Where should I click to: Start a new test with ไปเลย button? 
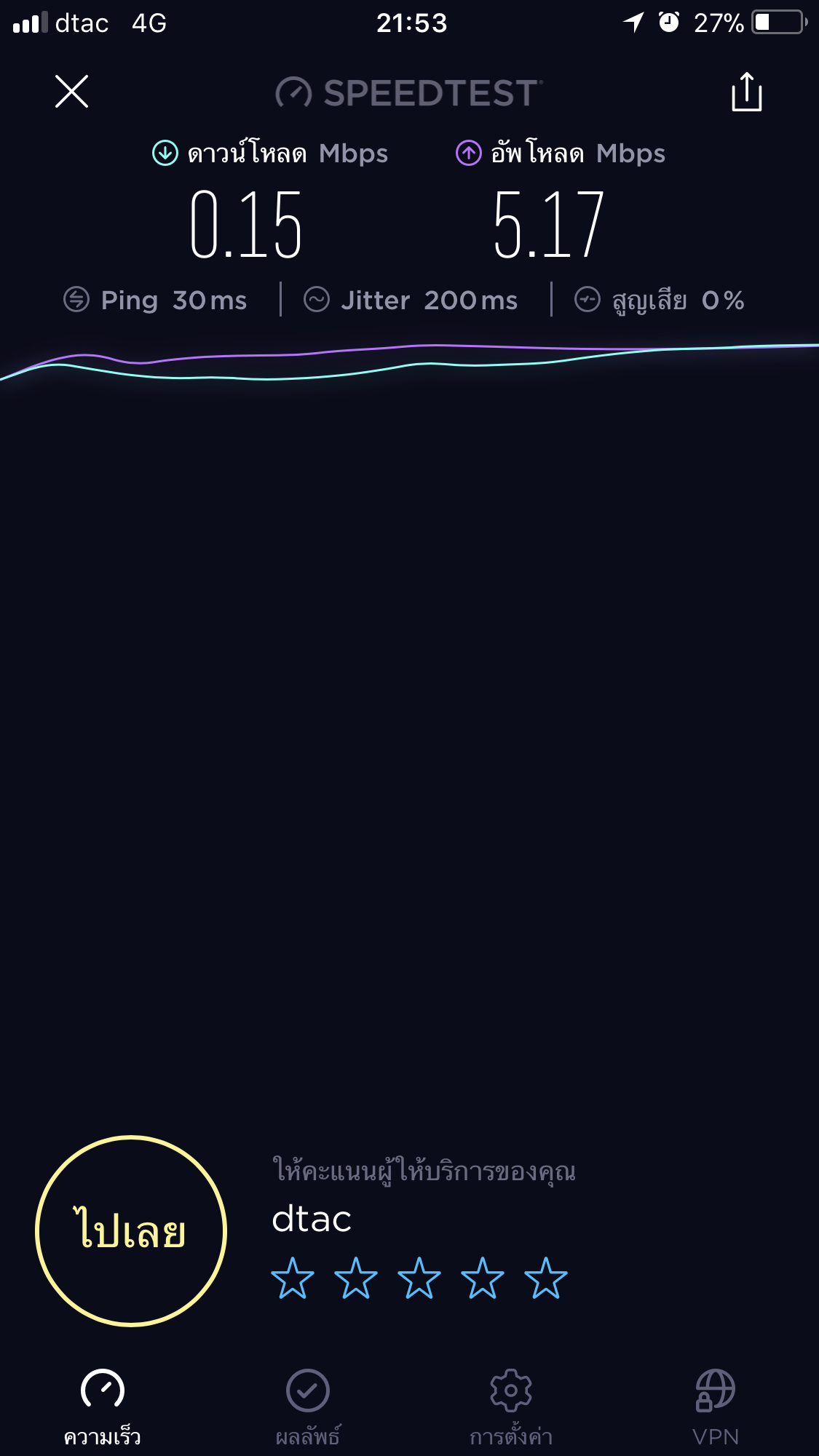click(x=131, y=1230)
